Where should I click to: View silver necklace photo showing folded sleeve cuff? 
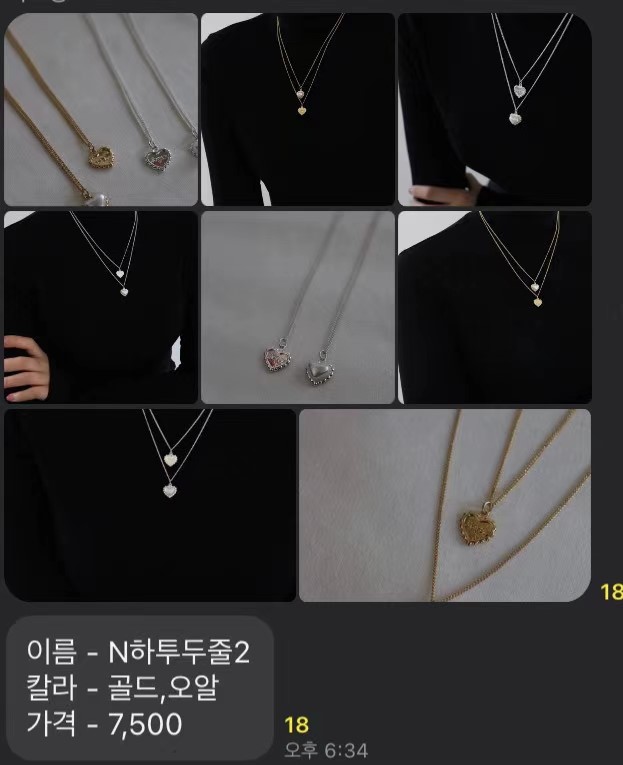[x=494, y=109]
